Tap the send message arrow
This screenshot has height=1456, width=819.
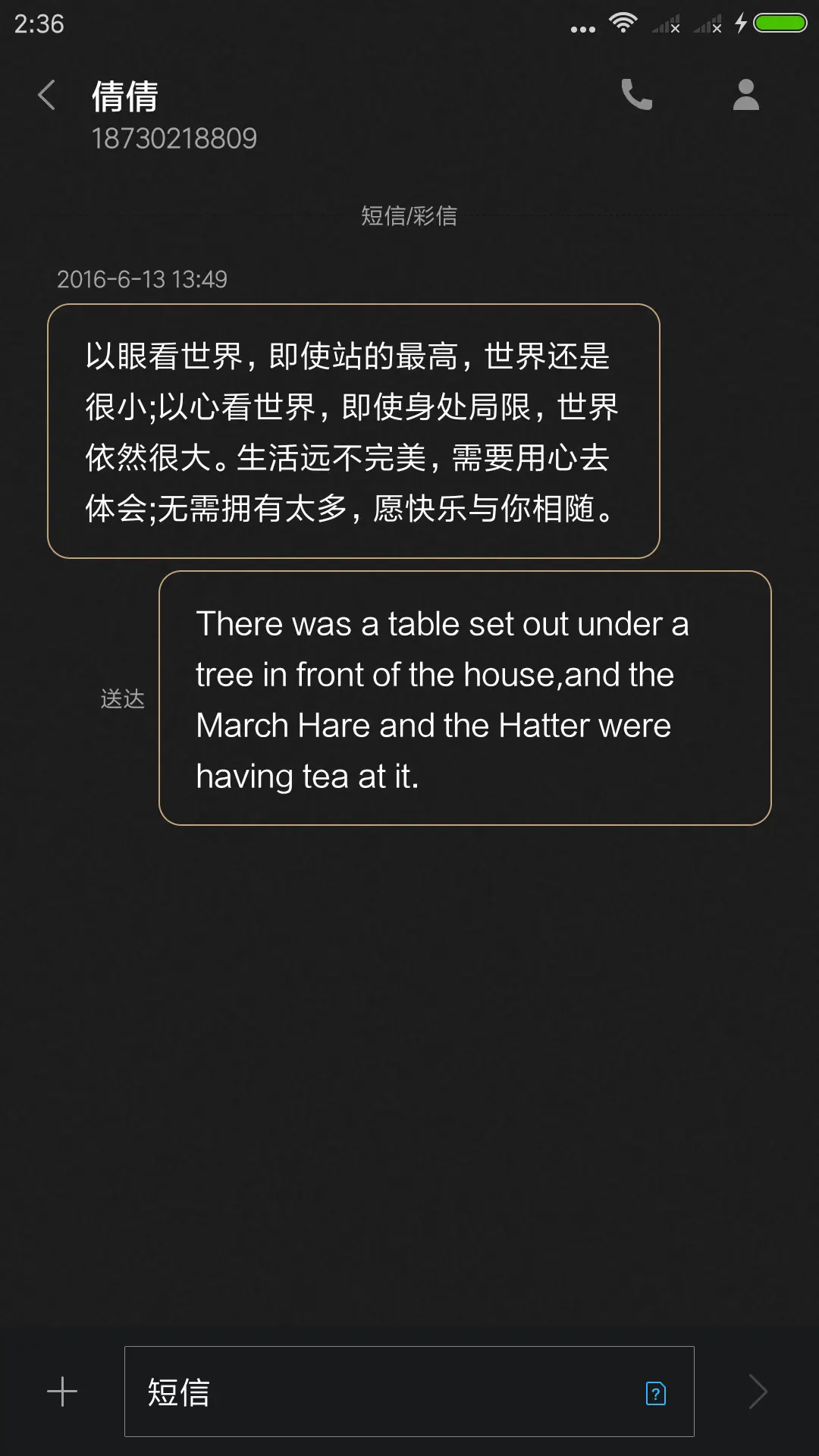[758, 1392]
